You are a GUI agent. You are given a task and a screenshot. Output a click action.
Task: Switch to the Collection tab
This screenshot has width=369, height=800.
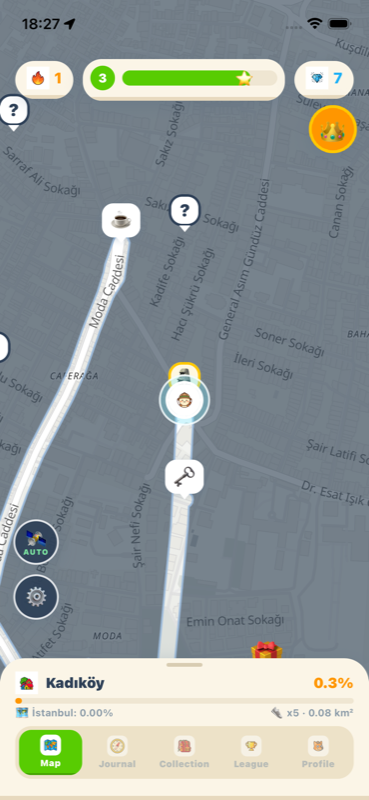184,753
